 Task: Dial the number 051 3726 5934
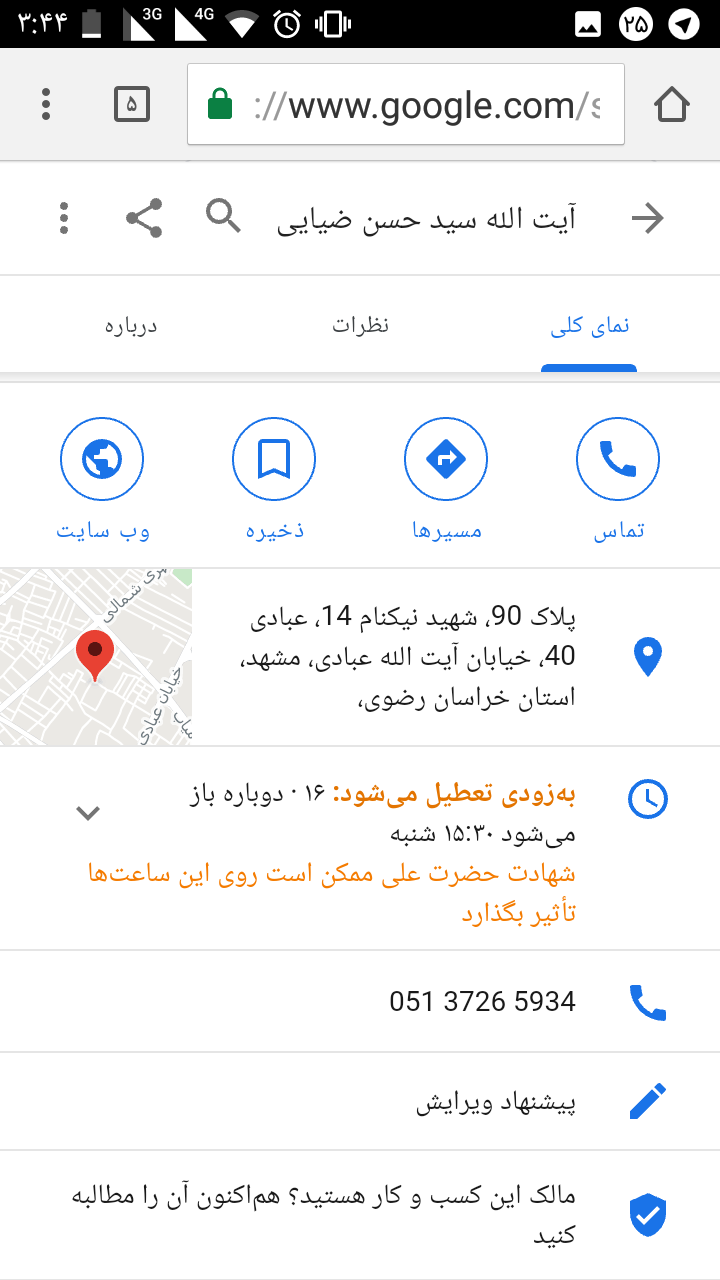point(482,1001)
